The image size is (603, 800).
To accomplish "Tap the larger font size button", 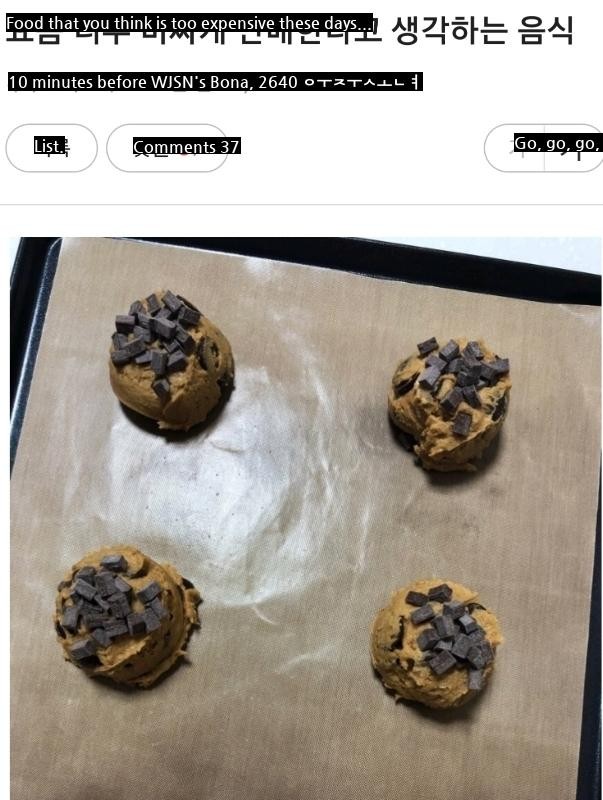I will [576, 150].
